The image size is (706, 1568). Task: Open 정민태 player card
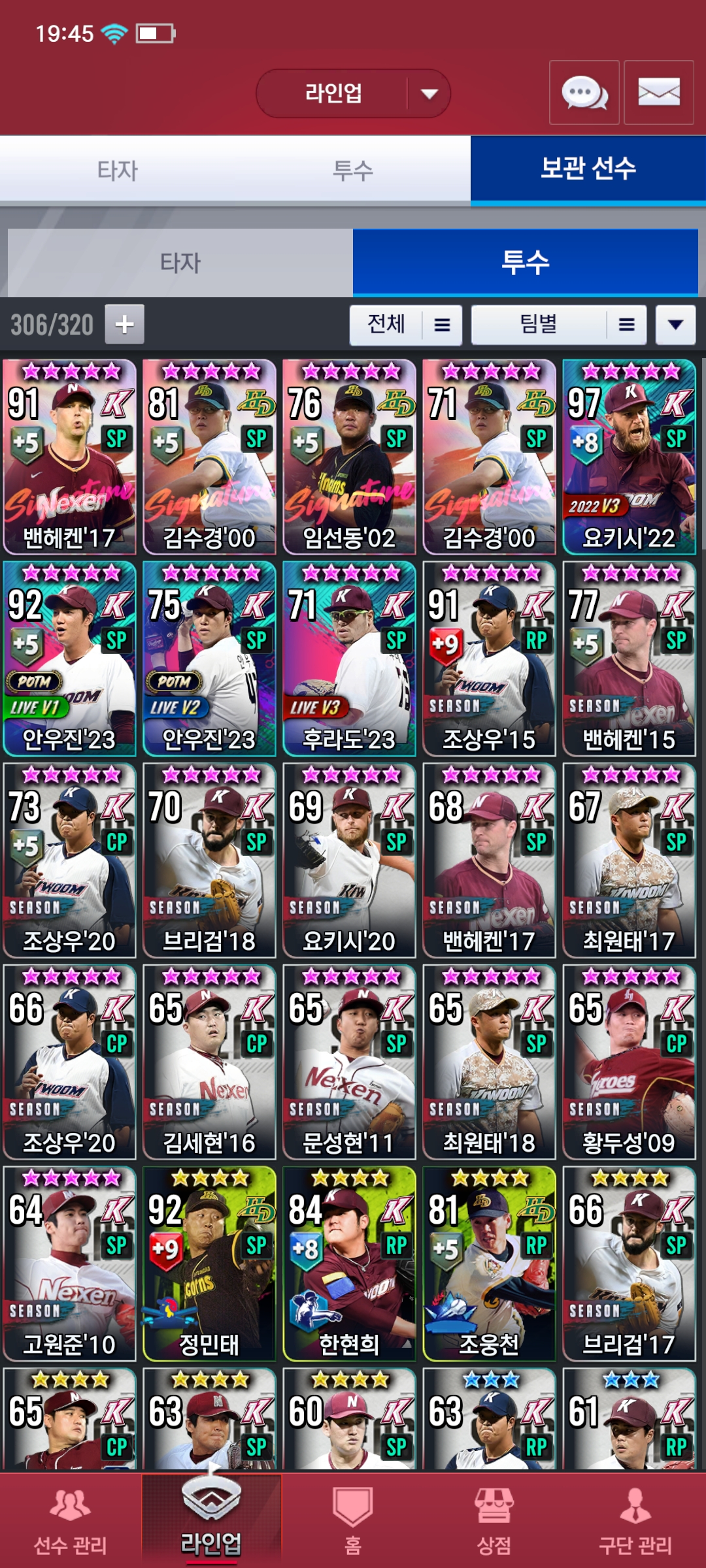[209, 1264]
